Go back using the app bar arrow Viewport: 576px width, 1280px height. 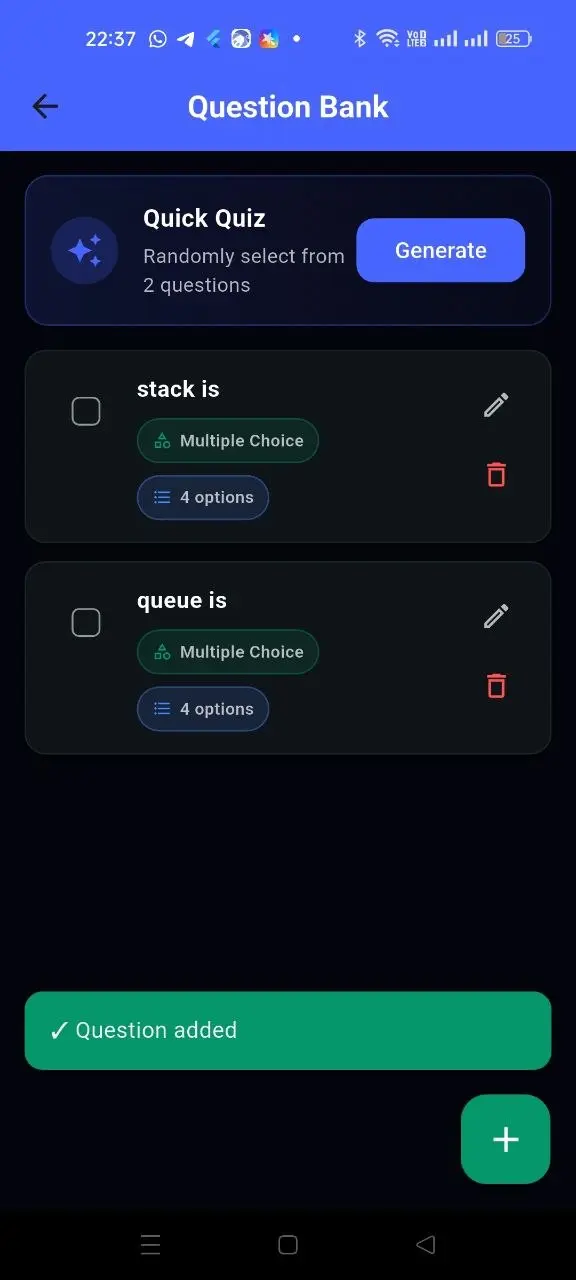[45, 107]
